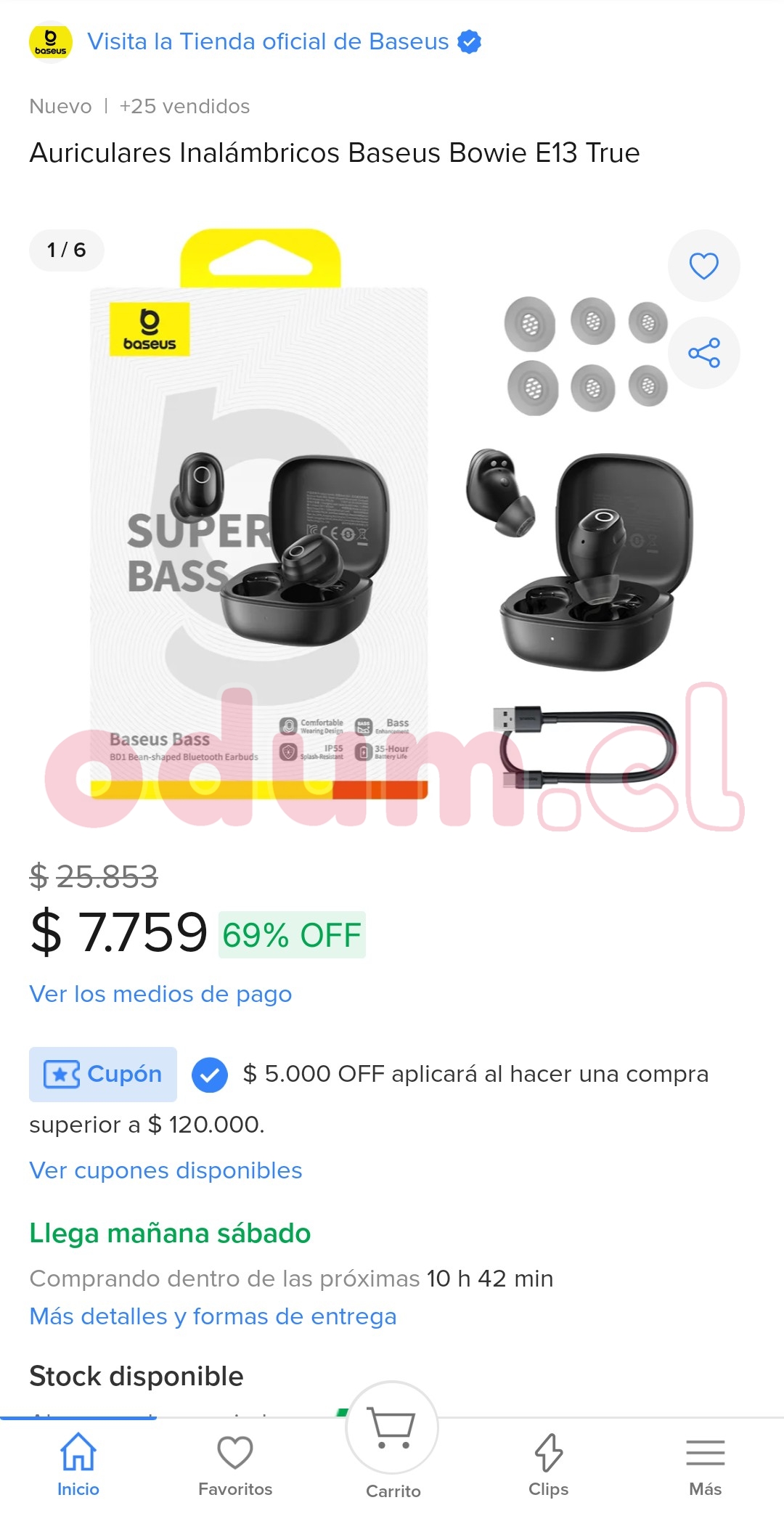
Task: Add product to favorites with heart icon
Action: [x=703, y=266]
